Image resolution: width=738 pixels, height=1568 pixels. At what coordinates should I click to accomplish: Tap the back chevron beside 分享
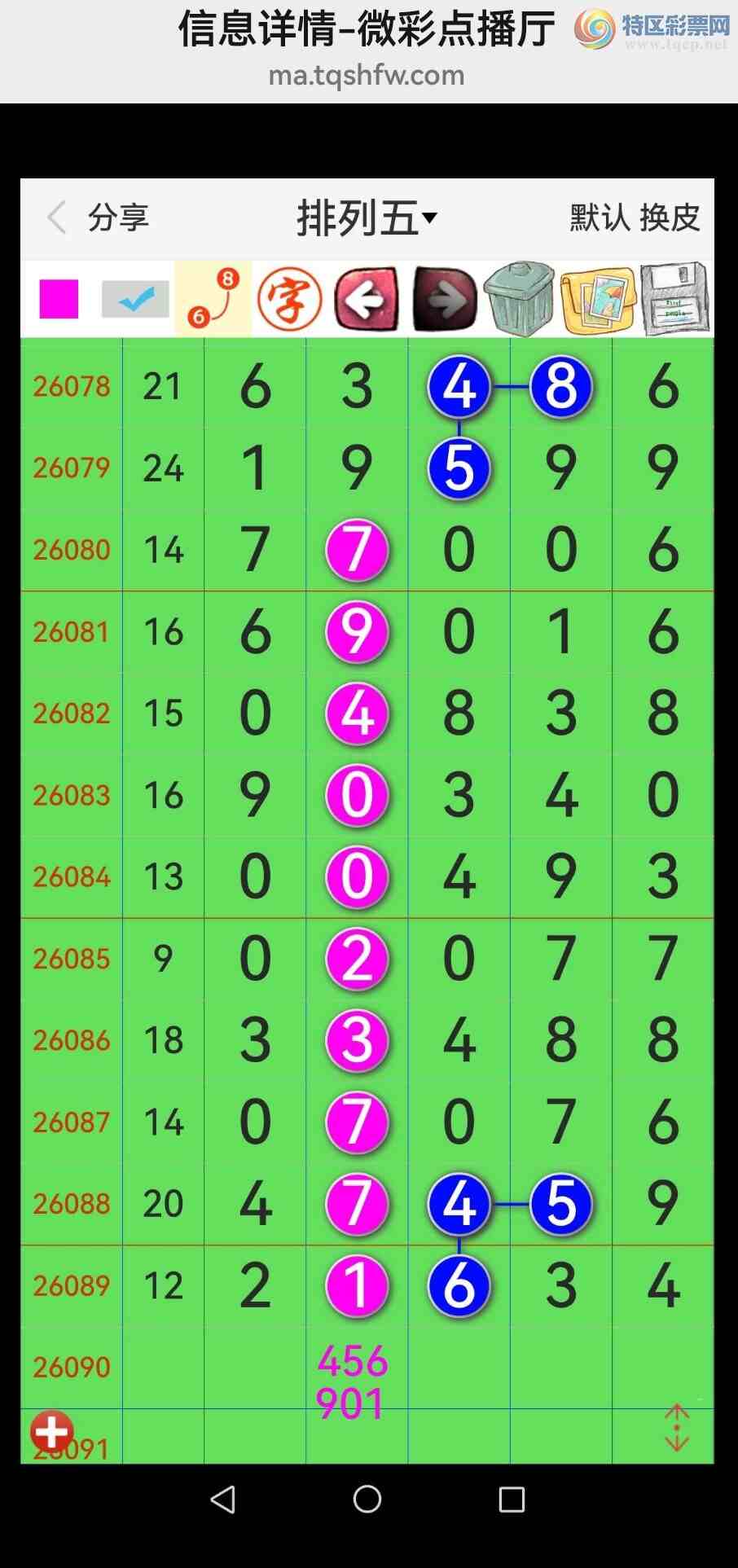pos(57,217)
